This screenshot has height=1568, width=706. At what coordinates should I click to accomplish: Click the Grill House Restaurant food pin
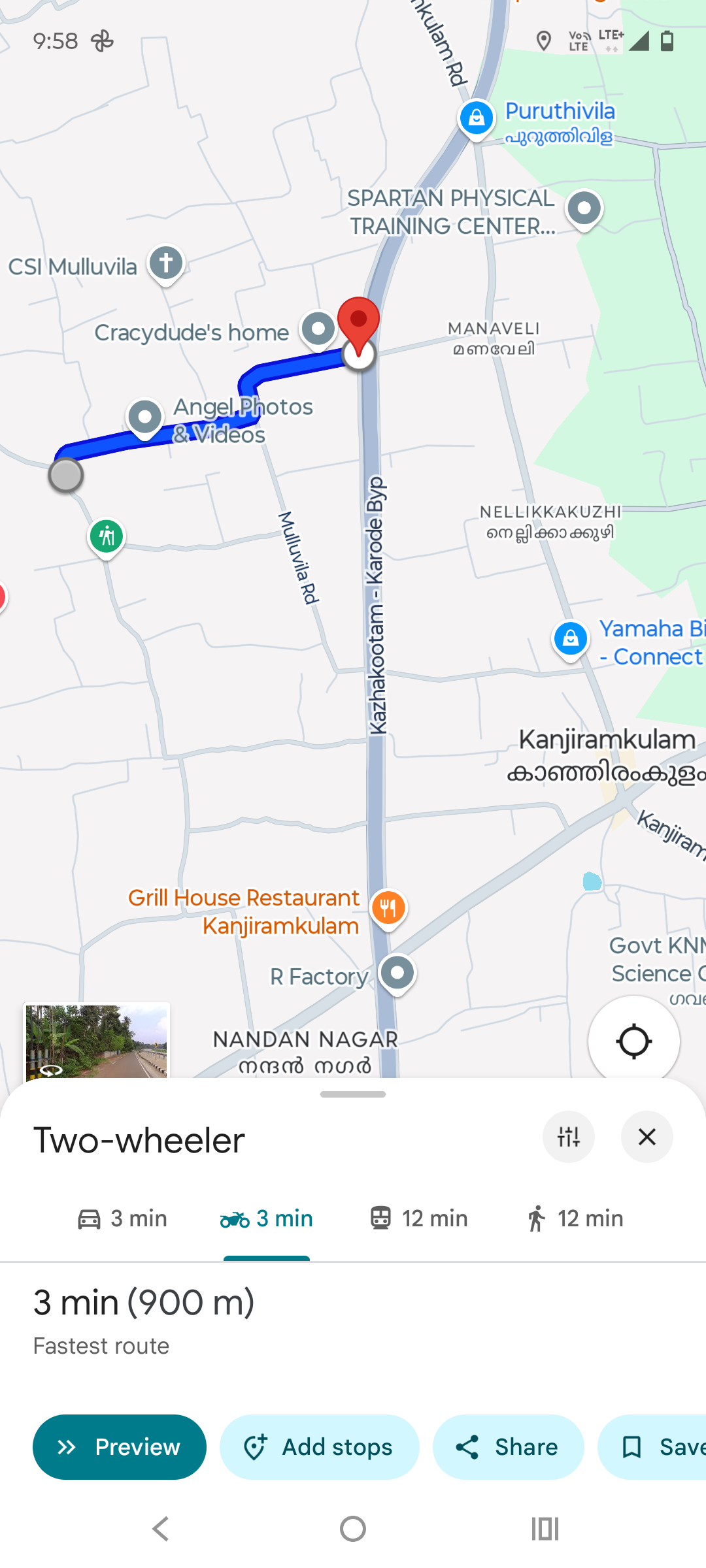pyautogui.click(x=388, y=908)
